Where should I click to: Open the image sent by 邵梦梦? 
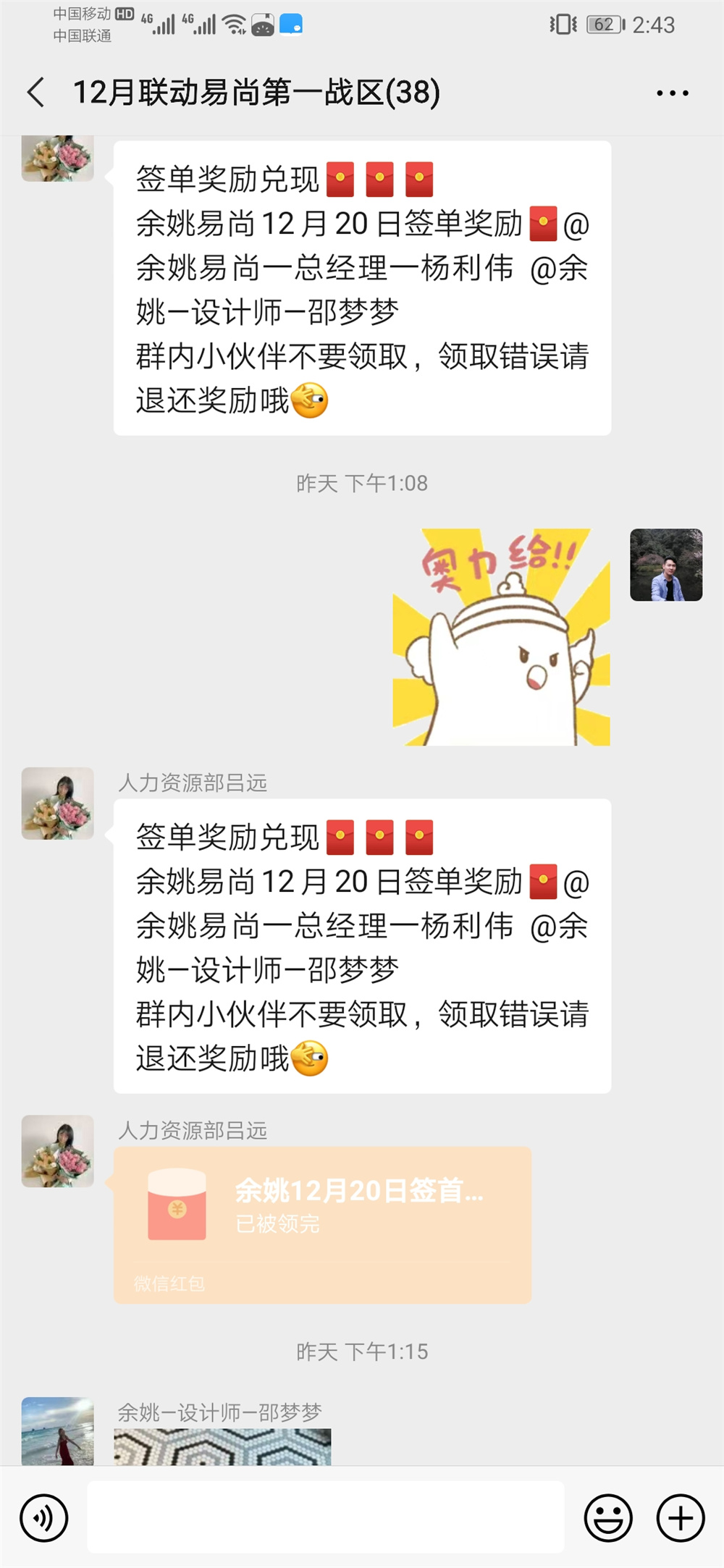[222, 1446]
